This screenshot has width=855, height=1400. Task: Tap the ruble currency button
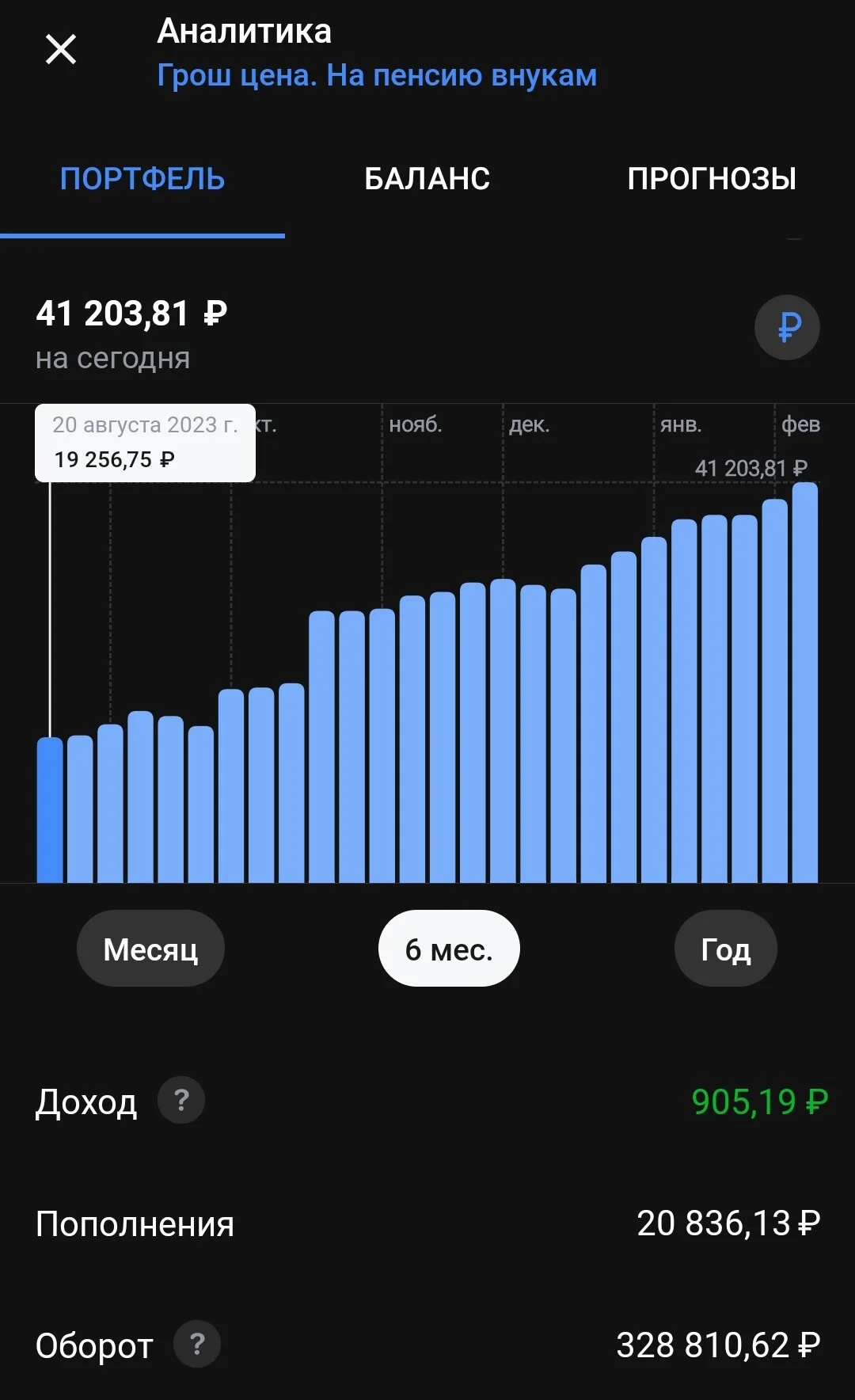coord(787,327)
